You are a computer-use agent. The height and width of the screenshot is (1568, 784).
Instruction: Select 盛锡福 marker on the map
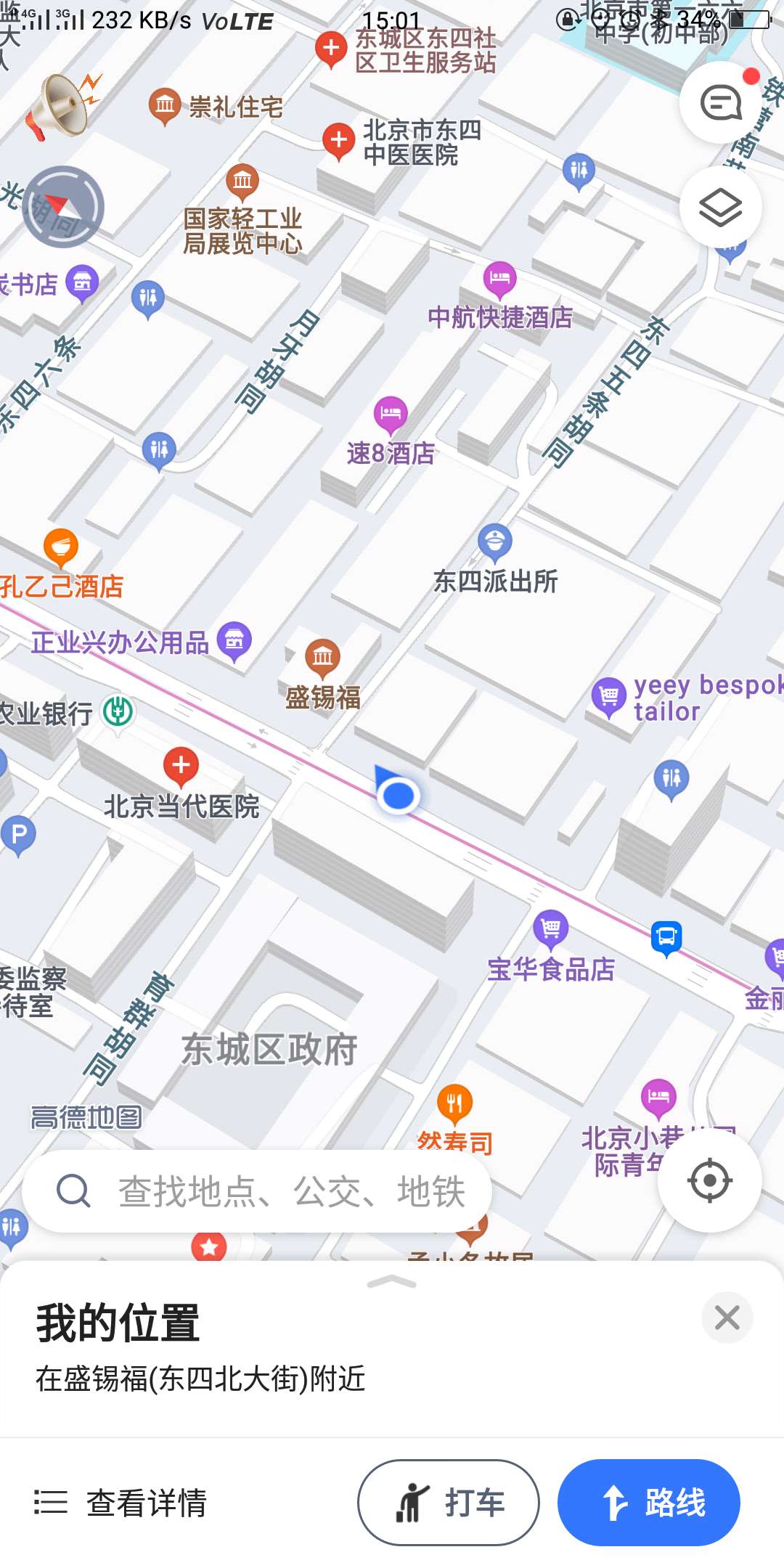(x=322, y=658)
